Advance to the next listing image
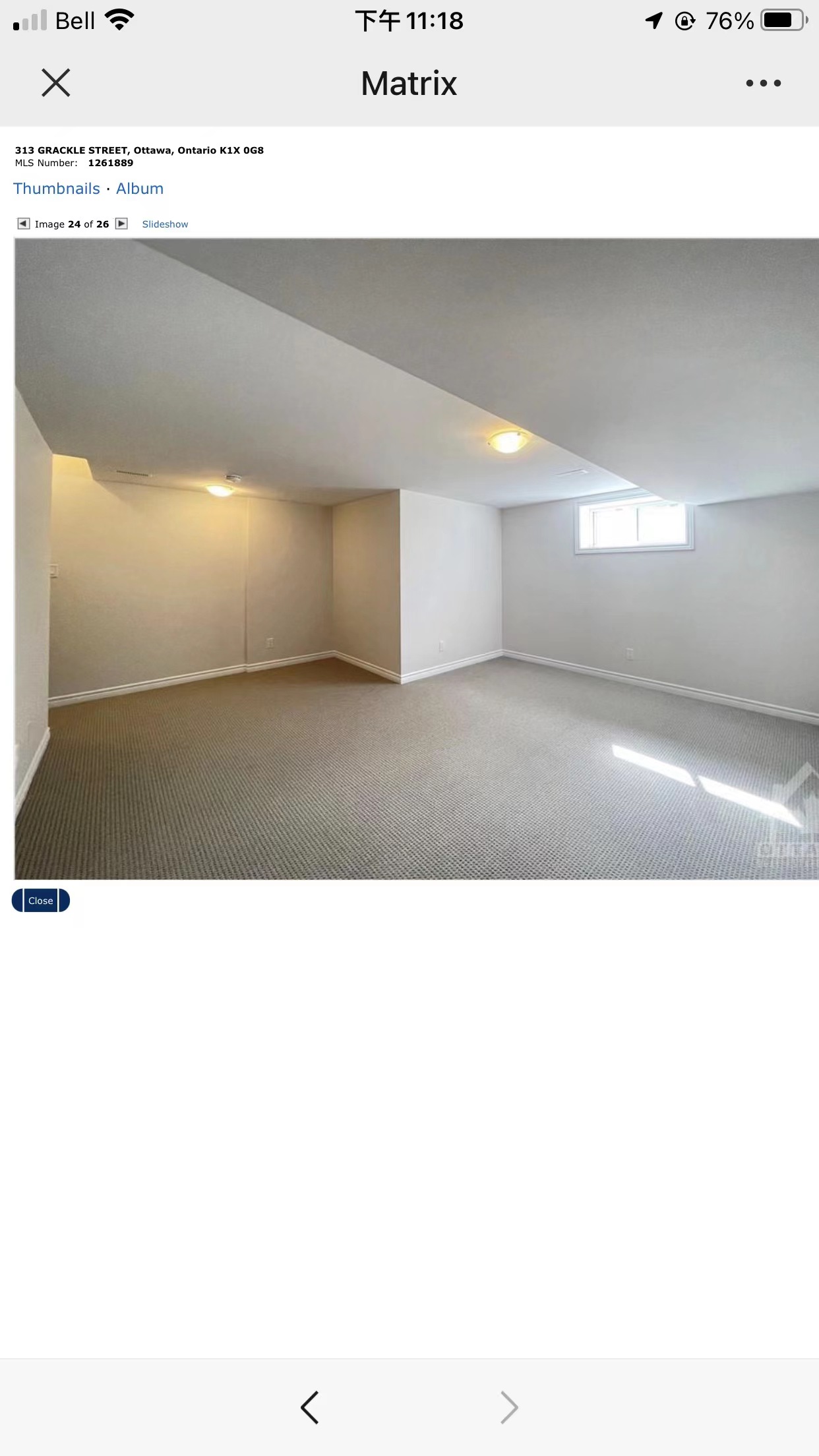The image size is (819, 1456). pyautogui.click(x=121, y=224)
